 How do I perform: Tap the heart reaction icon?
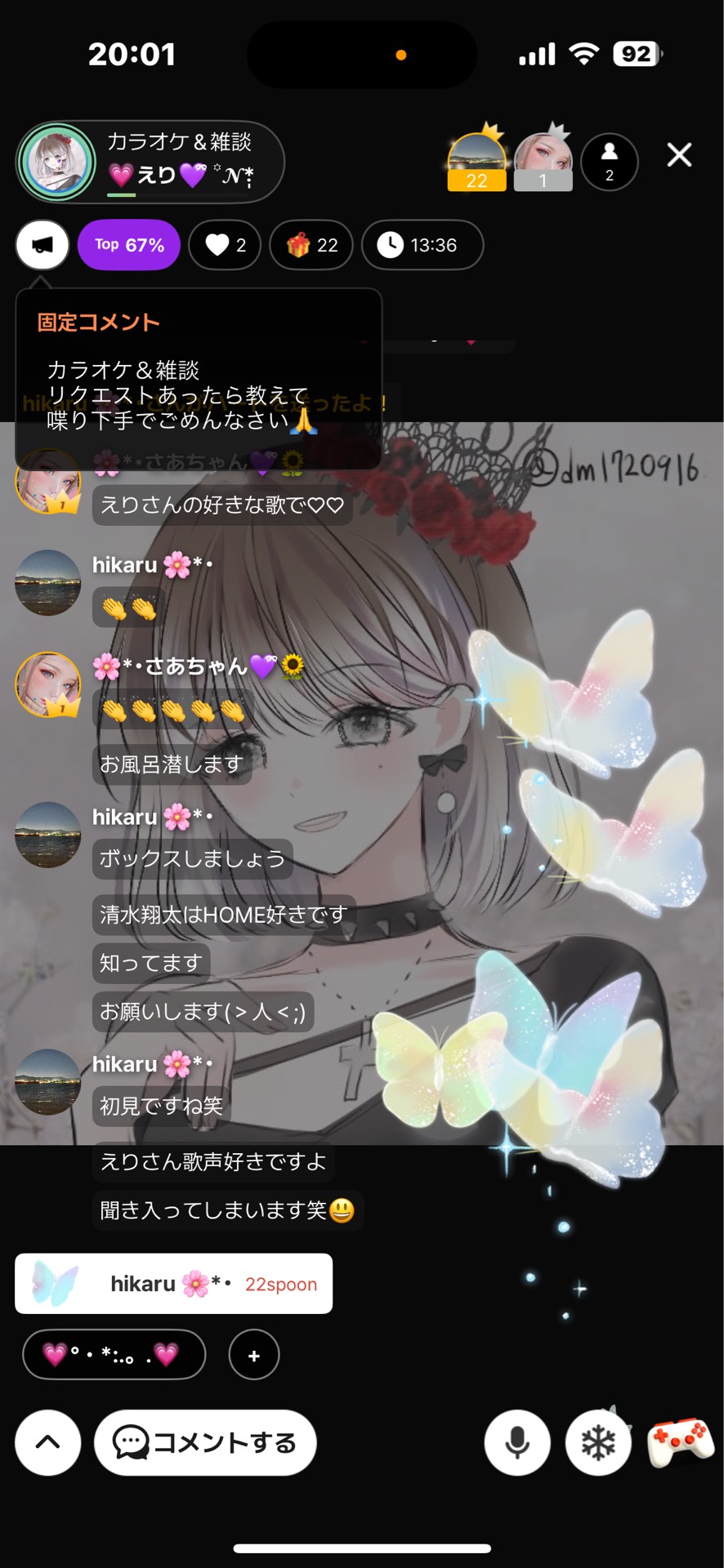tap(224, 245)
